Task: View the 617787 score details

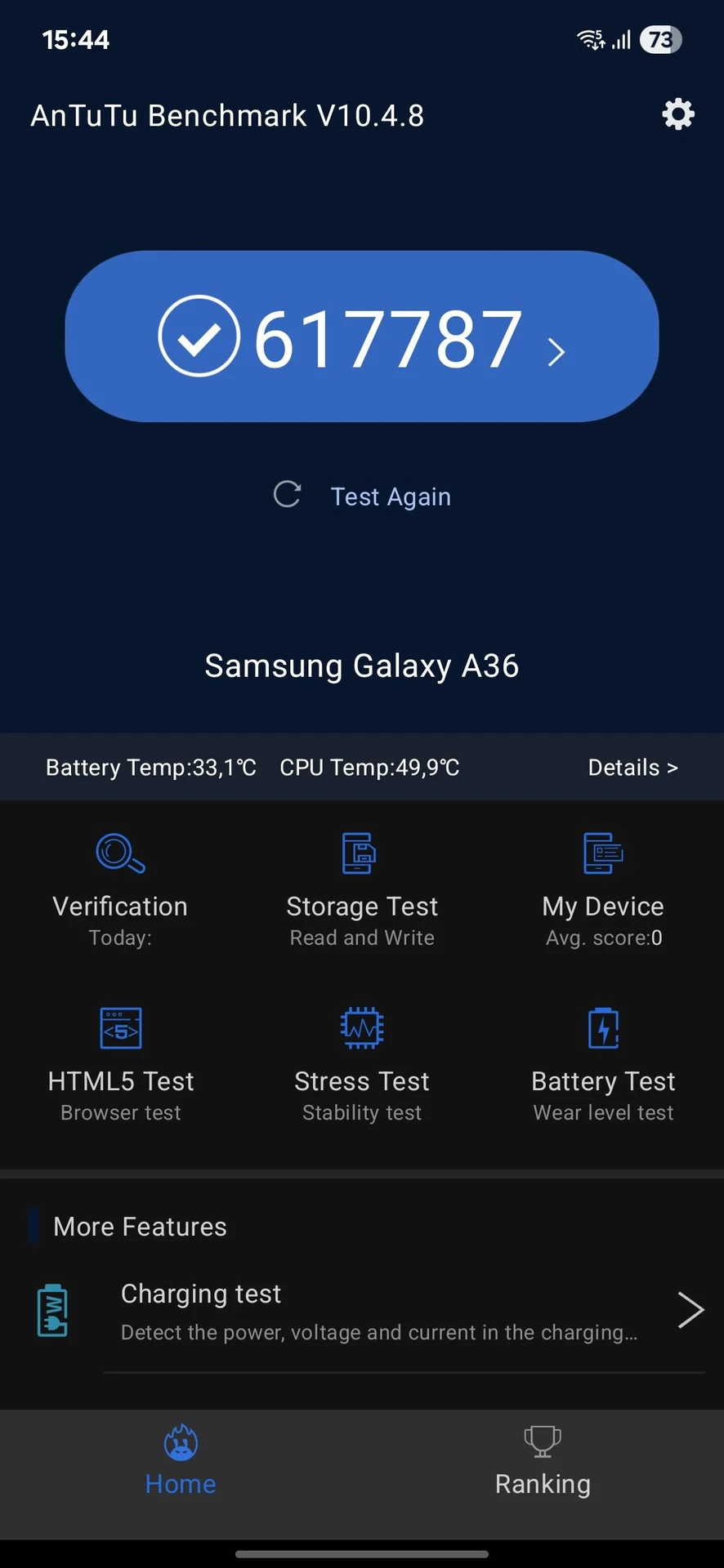Action: tap(362, 336)
